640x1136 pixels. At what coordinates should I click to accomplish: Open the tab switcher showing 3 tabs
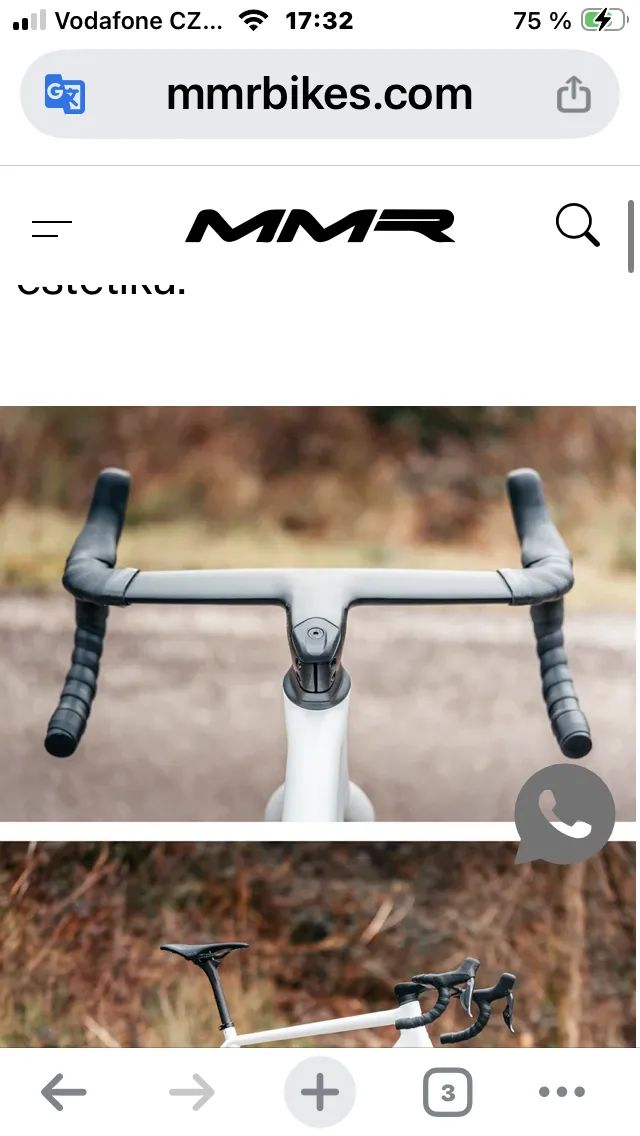point(447,1092)
